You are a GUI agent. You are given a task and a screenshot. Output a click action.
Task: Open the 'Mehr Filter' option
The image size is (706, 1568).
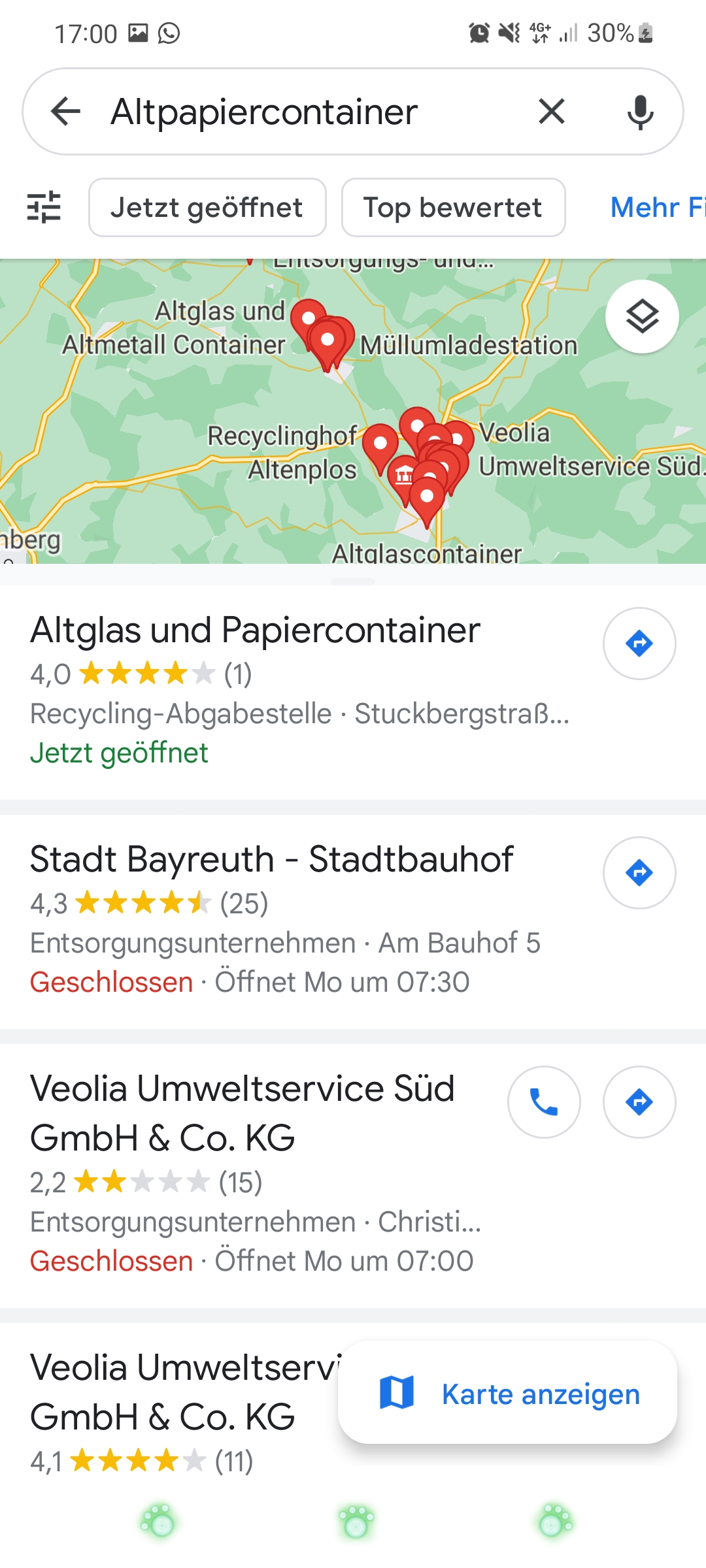tap(657, 207)
